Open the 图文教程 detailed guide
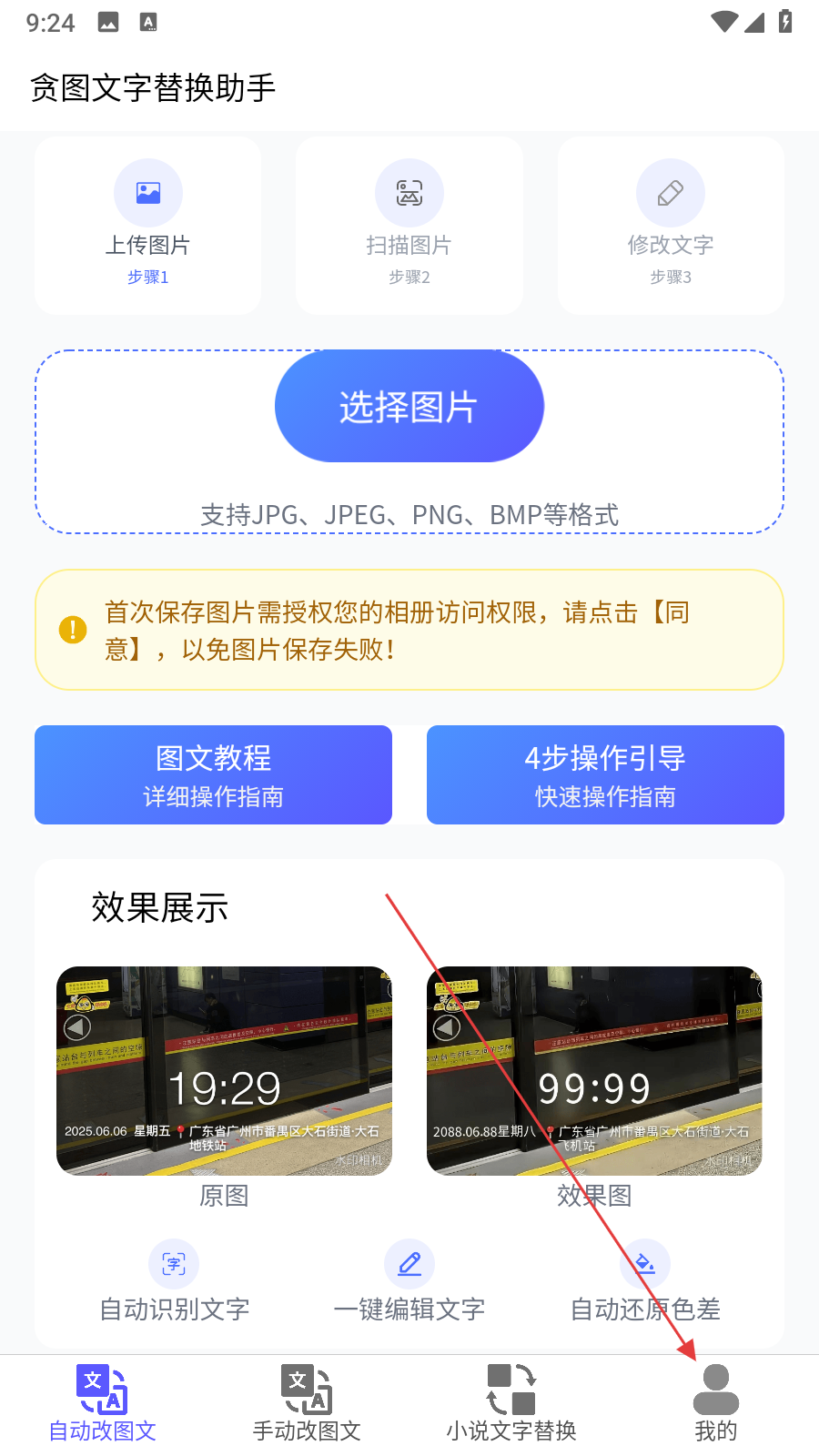Image resolution: width=819 pixels, height=1456 pixels. coord(213,774)
